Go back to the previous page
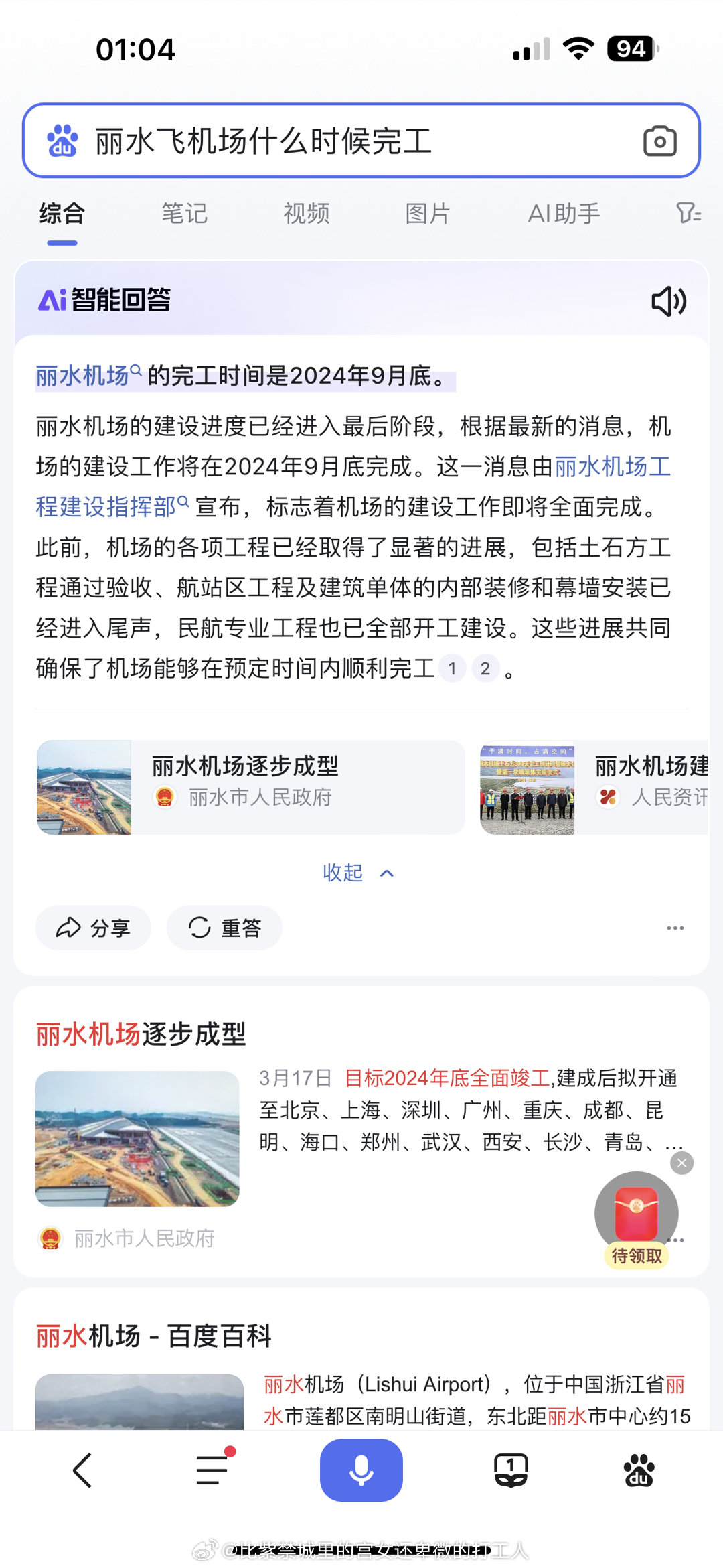Screen dimensions: 723x1568 tap(82, 1470)
